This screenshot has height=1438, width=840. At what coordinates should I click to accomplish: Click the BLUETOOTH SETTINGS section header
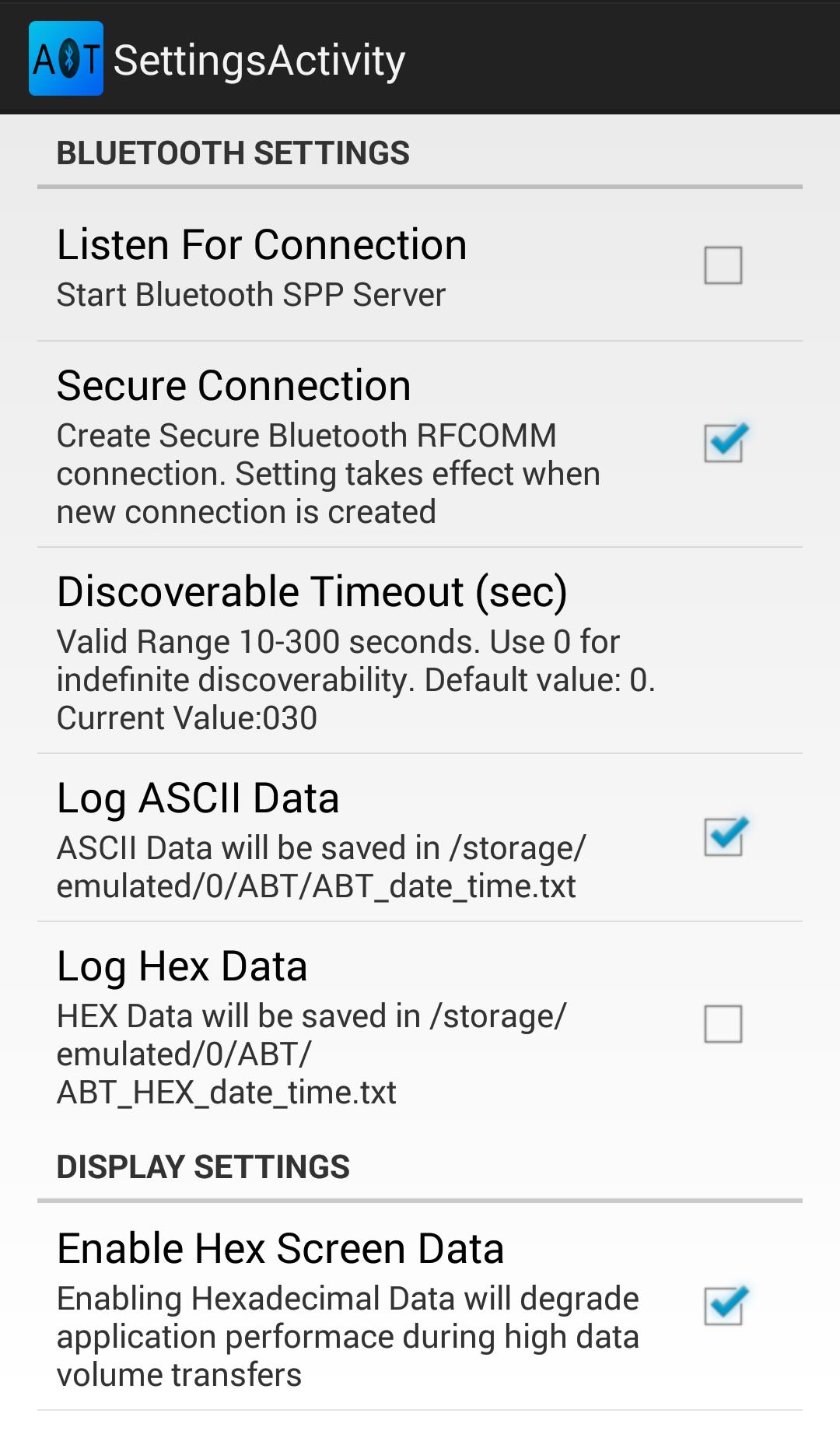232,153
